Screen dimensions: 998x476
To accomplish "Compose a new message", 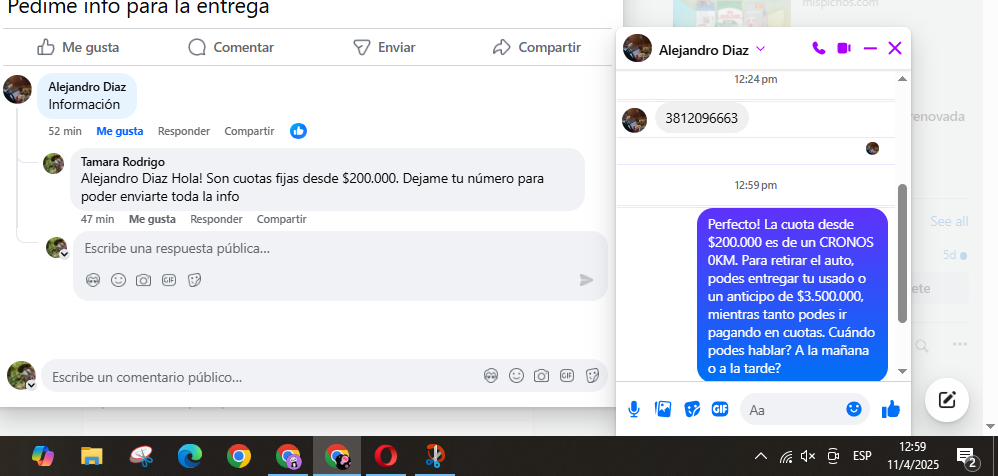I will pyautogui.click(x=947, y=400).
